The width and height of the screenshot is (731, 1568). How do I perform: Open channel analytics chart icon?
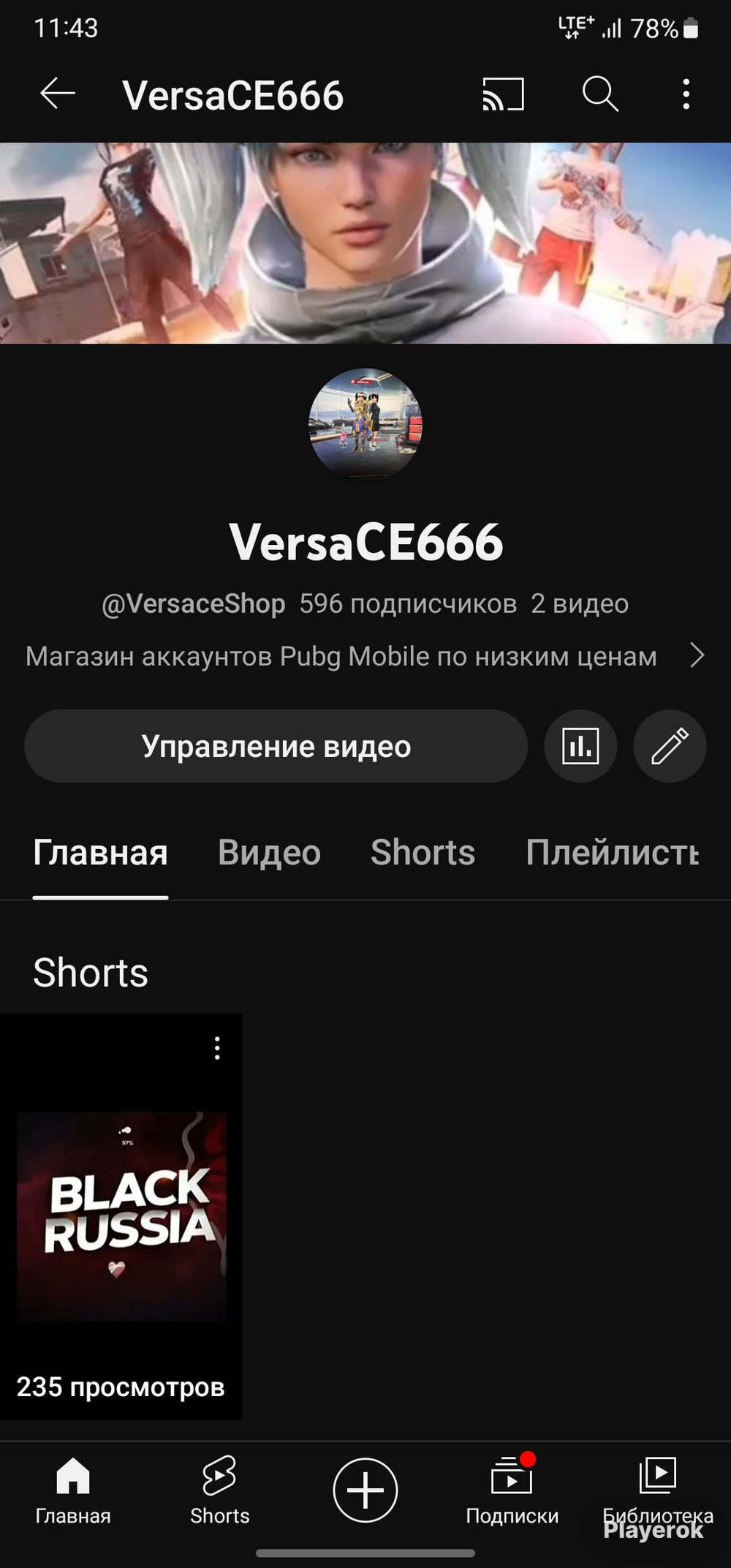(581, 746)
